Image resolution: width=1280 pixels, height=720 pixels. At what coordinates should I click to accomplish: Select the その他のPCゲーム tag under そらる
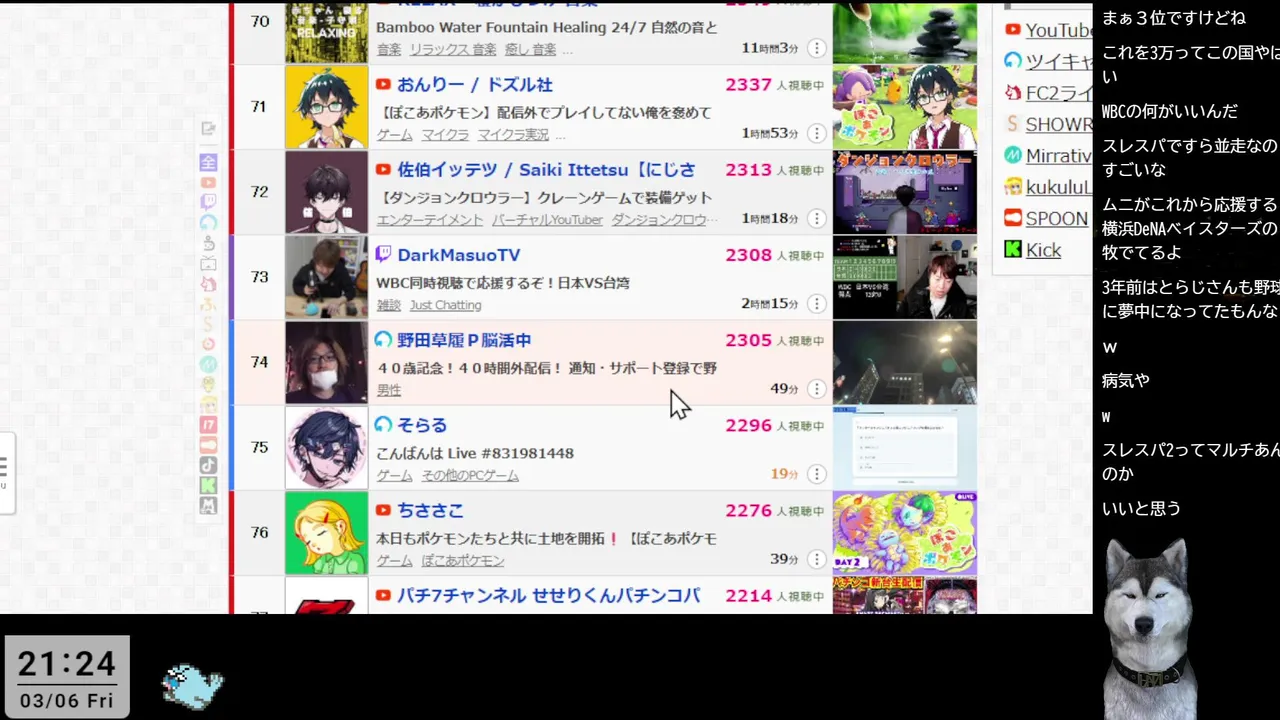469,476
